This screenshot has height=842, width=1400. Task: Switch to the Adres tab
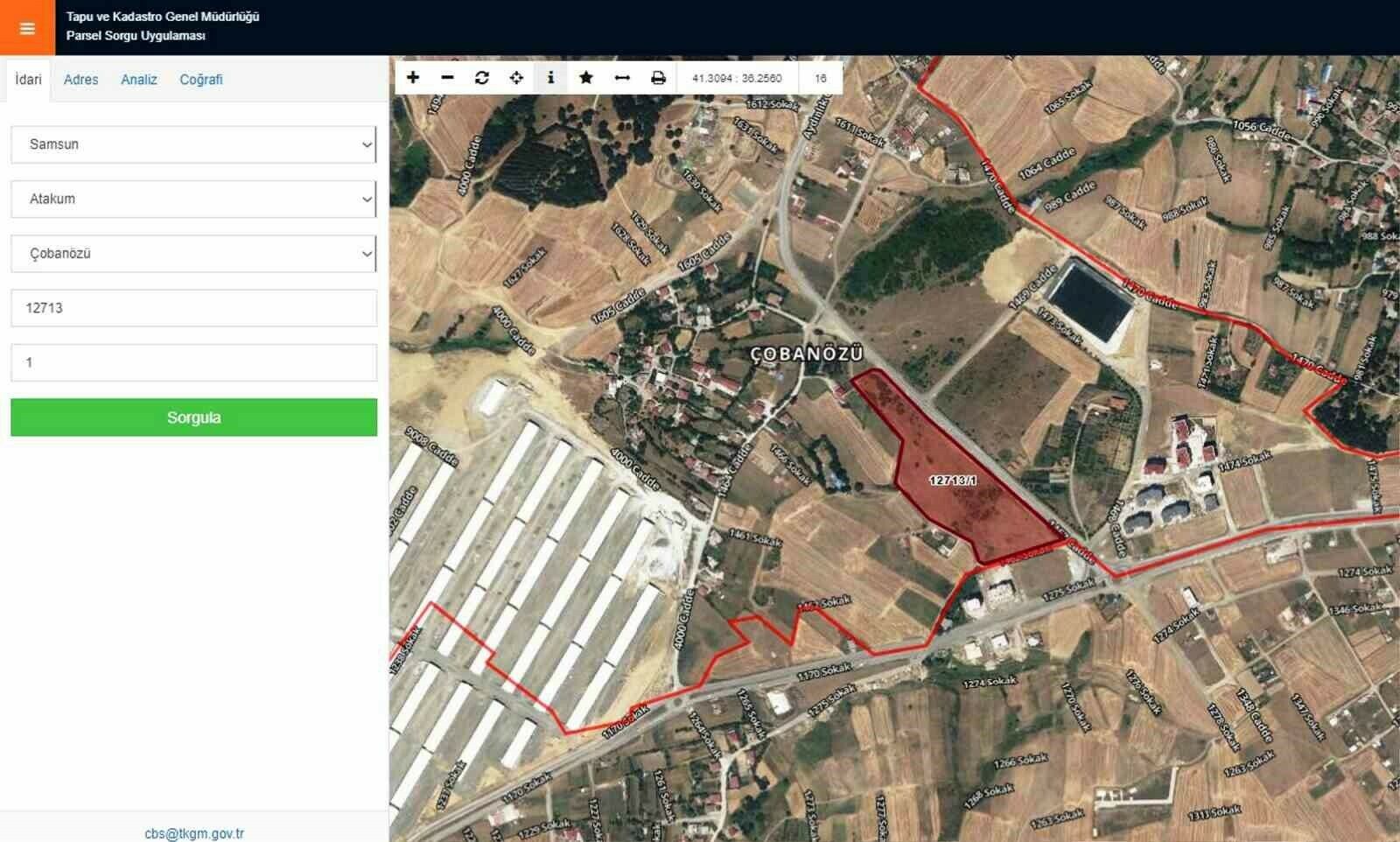pos(80,80)
